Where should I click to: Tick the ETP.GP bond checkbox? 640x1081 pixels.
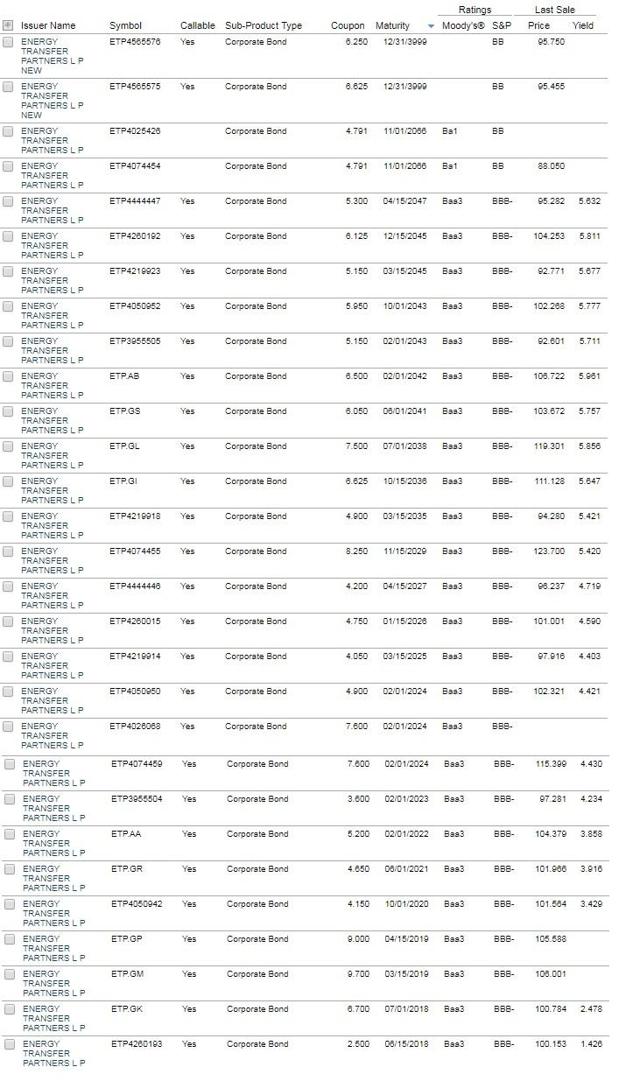pyautogui.click(x=10, y=939)
